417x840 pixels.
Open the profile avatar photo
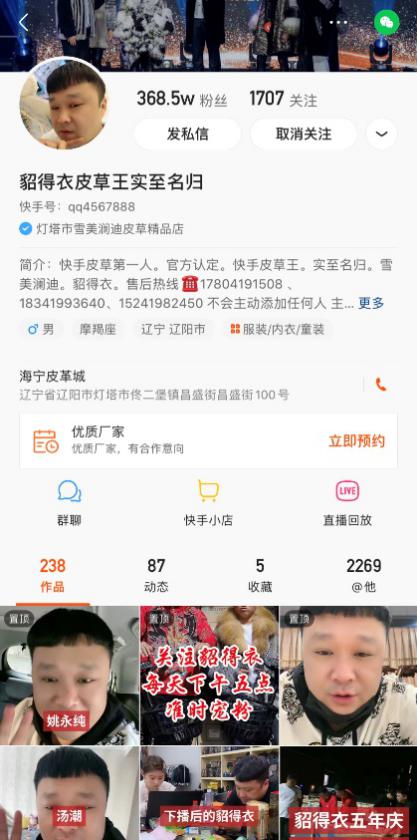click(x=64, y=103)
